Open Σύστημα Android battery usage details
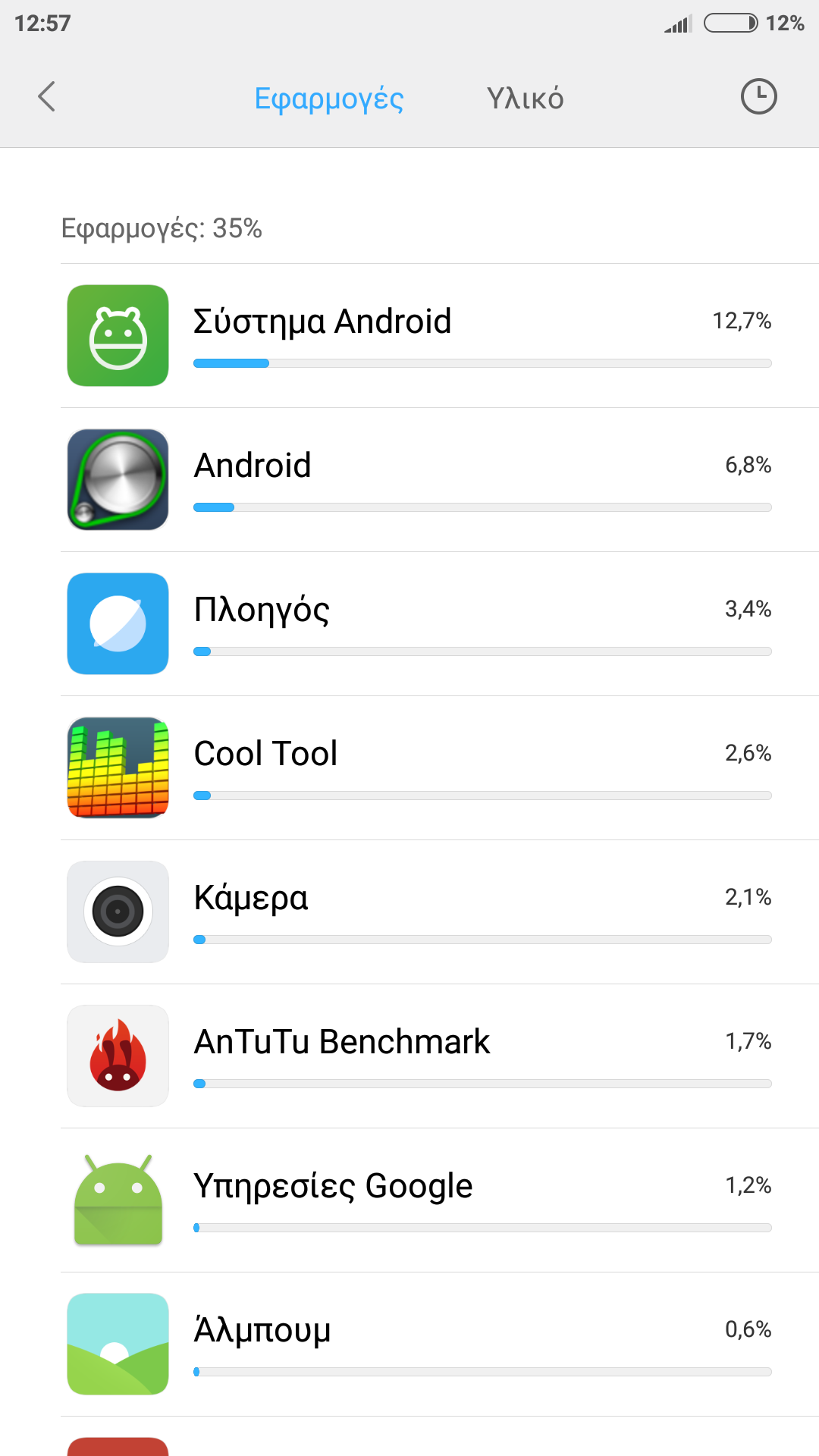Viewport: 819px width, 1456px height. [x=440, y=335]
